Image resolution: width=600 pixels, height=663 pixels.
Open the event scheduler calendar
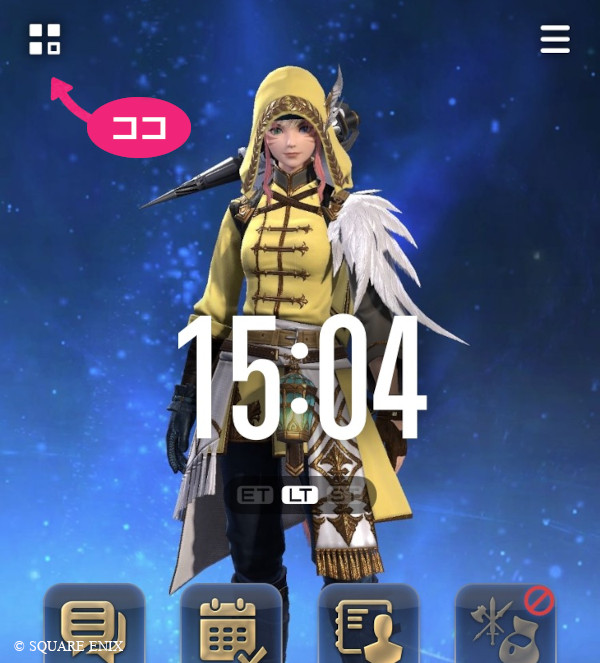[x=231, y=626]
